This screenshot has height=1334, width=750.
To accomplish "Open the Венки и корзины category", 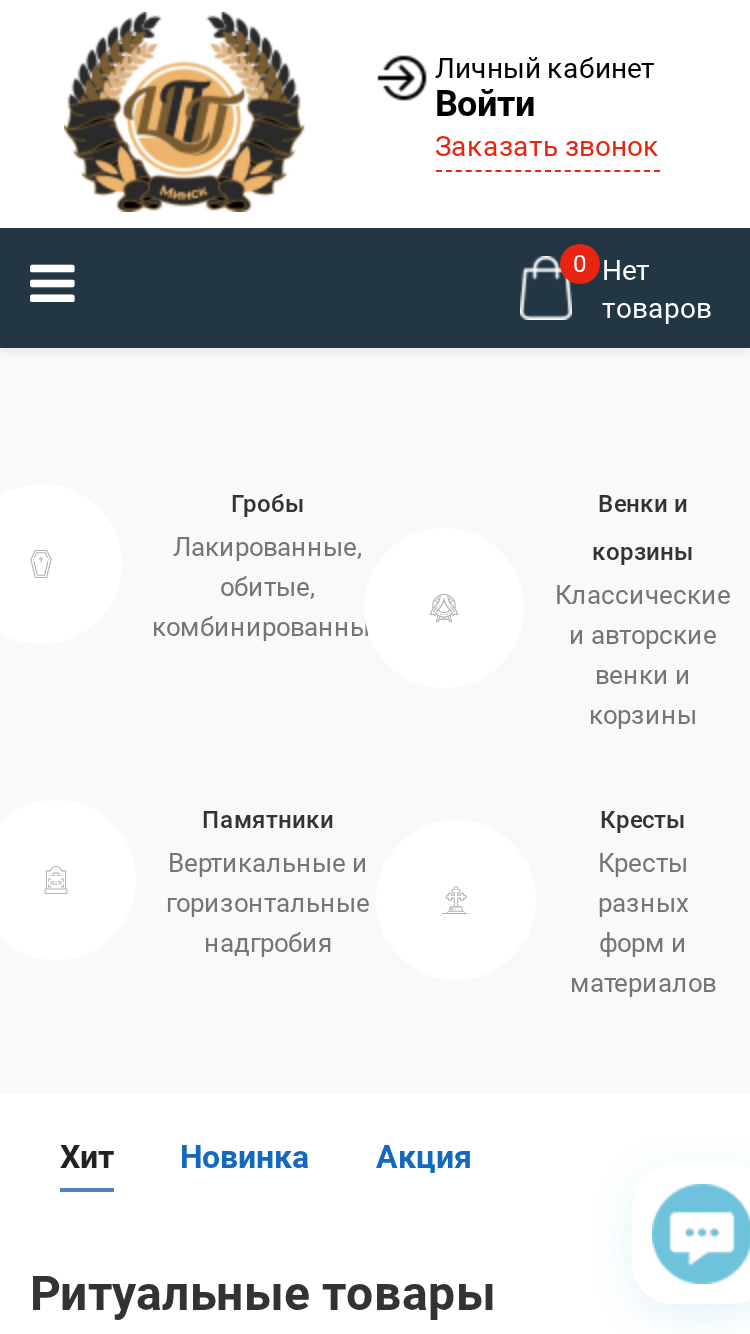I will pyautogui.click(x=643, y=528).
